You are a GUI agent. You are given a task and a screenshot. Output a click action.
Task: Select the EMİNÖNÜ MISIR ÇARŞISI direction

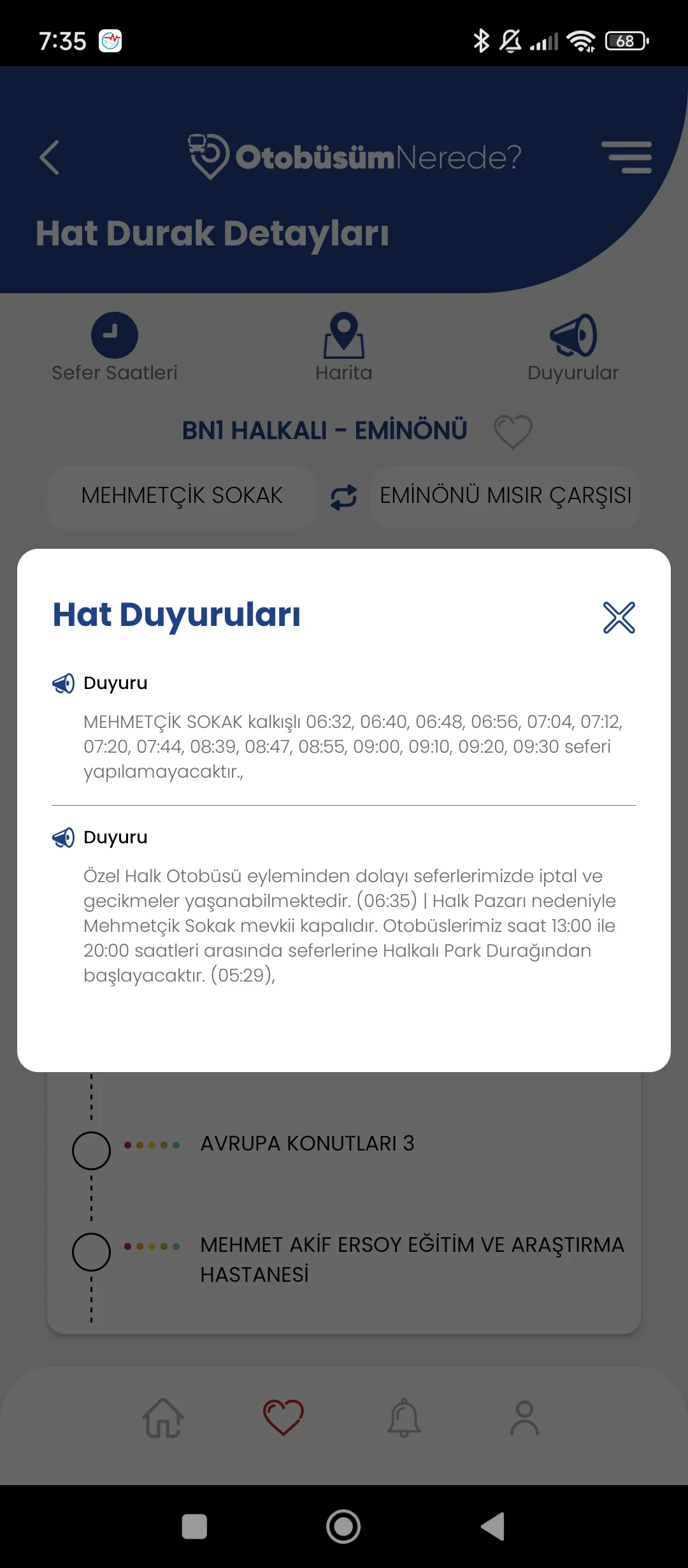[505, 496]
